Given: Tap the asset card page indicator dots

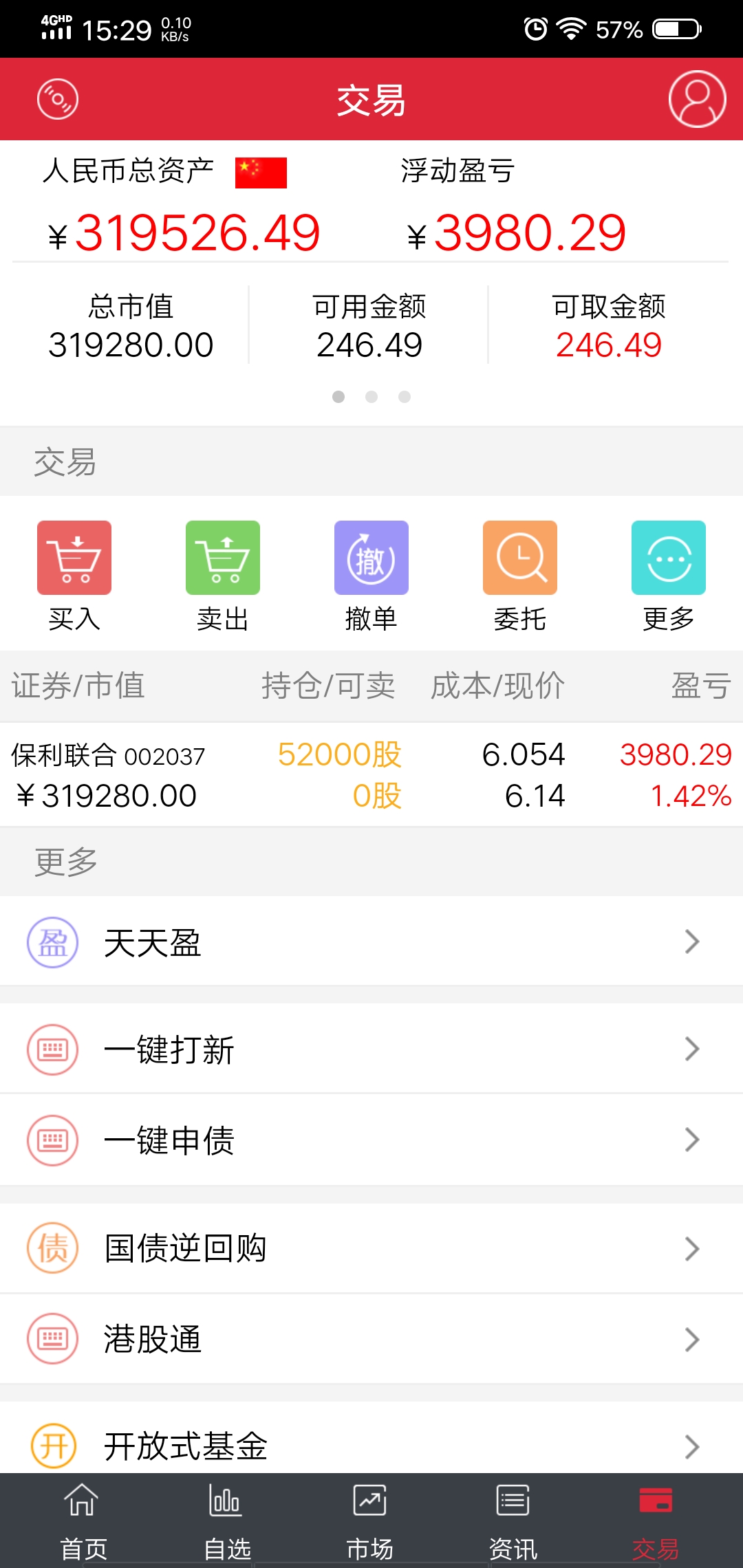Looking at the screenshot, I should coord(371,397).
